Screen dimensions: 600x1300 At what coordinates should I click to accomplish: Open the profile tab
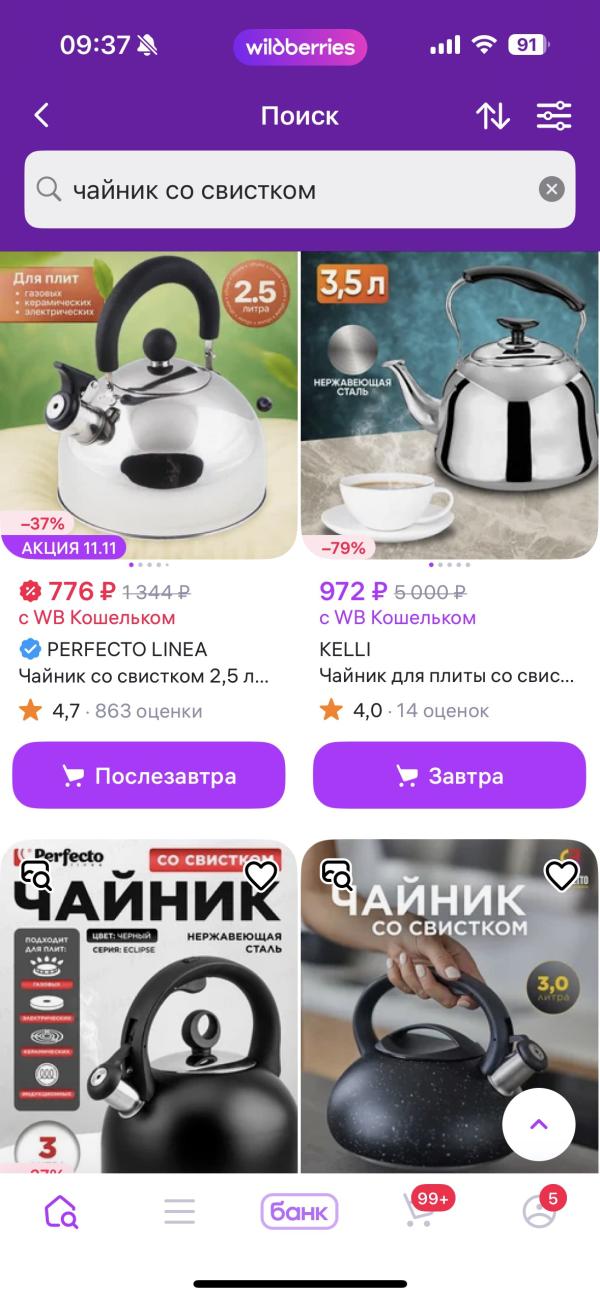540,1212
